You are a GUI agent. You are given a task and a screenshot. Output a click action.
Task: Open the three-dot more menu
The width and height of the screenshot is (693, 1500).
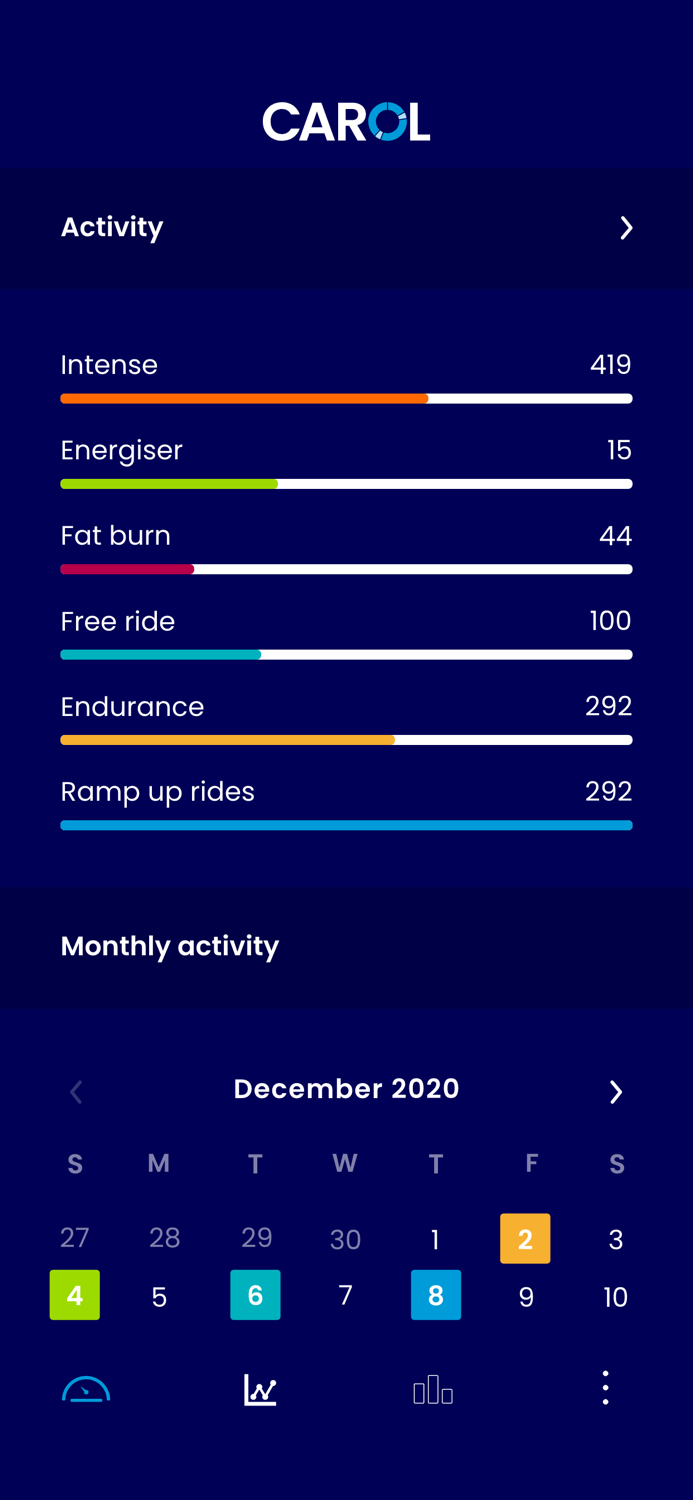[605, 1388]
